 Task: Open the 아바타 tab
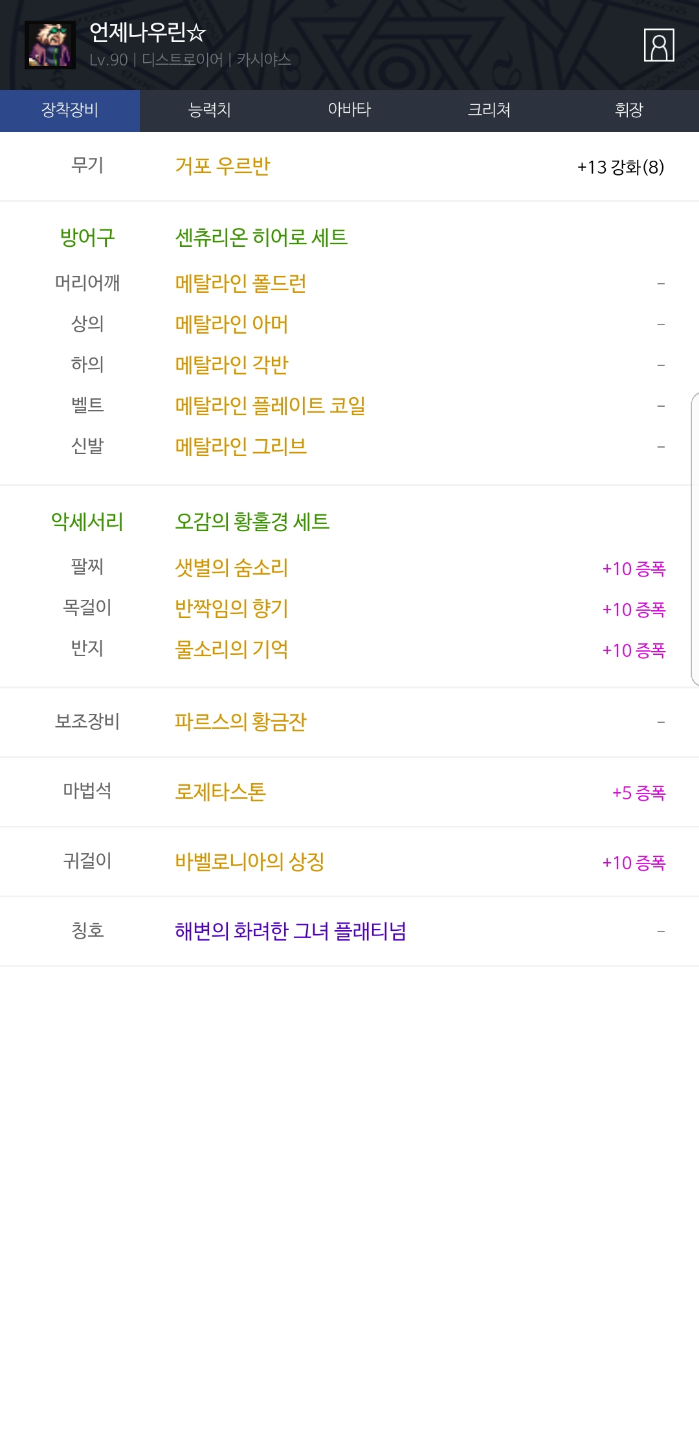[x=349, y=110]
